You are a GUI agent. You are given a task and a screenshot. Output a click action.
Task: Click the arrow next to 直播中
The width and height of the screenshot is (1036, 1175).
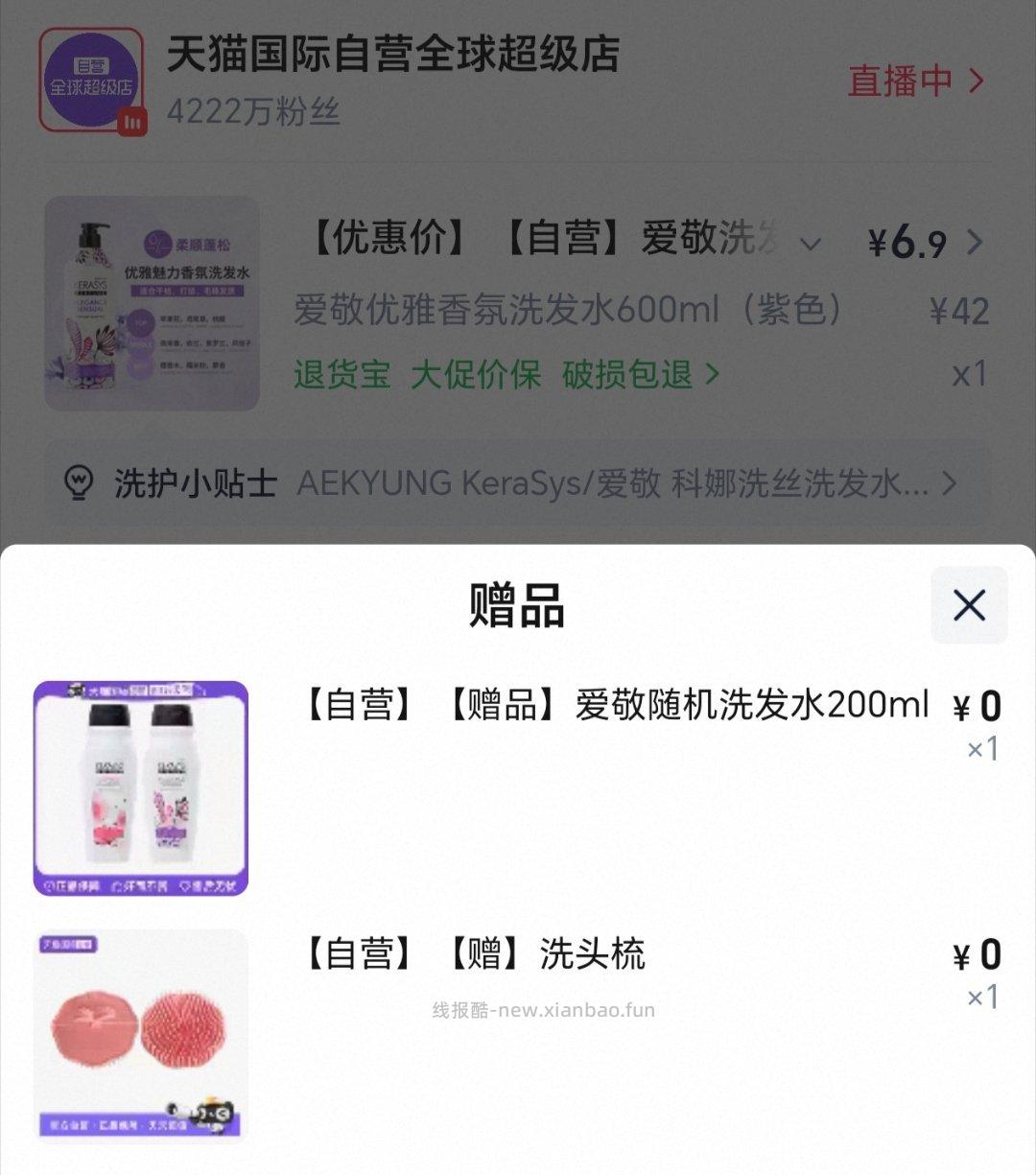977,82
